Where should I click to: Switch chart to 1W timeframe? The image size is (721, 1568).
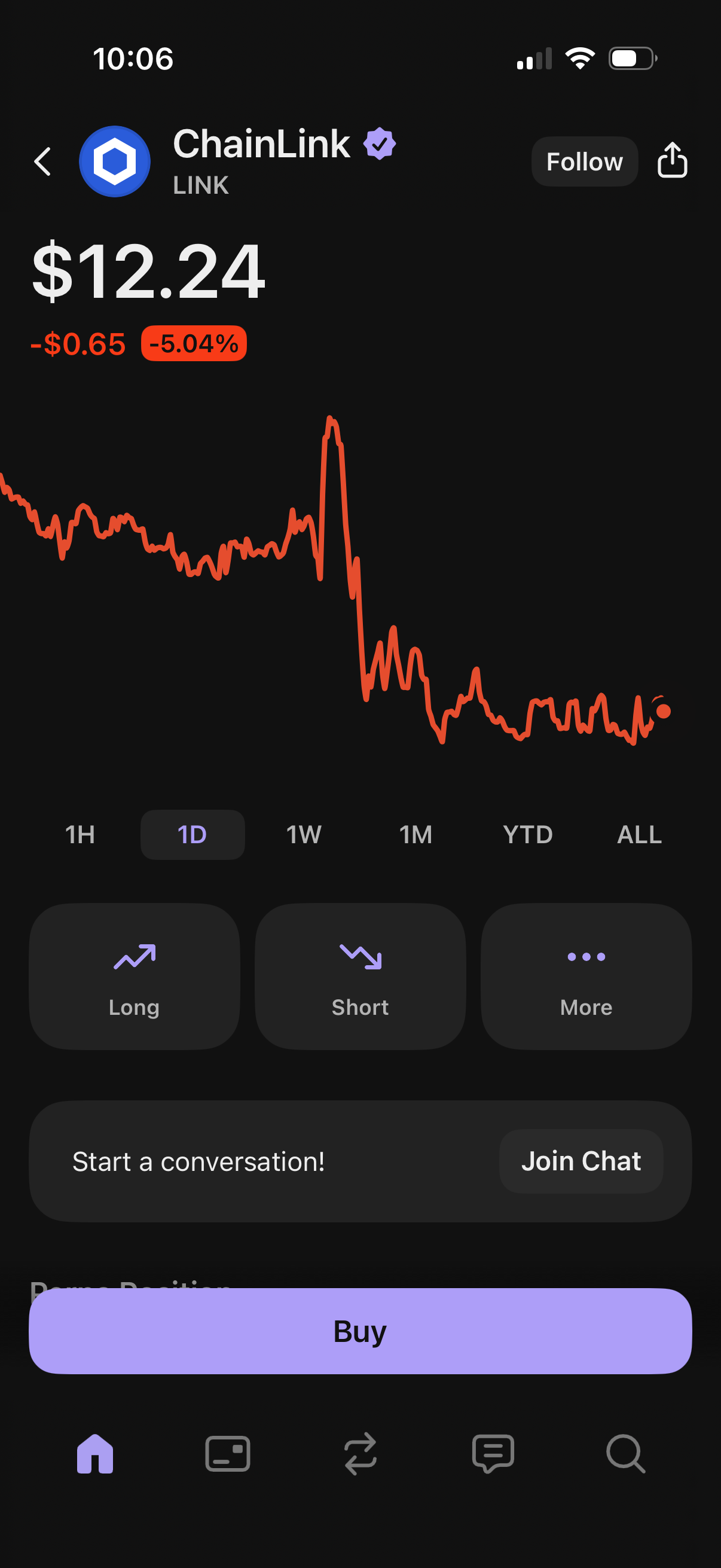(304, 834)
